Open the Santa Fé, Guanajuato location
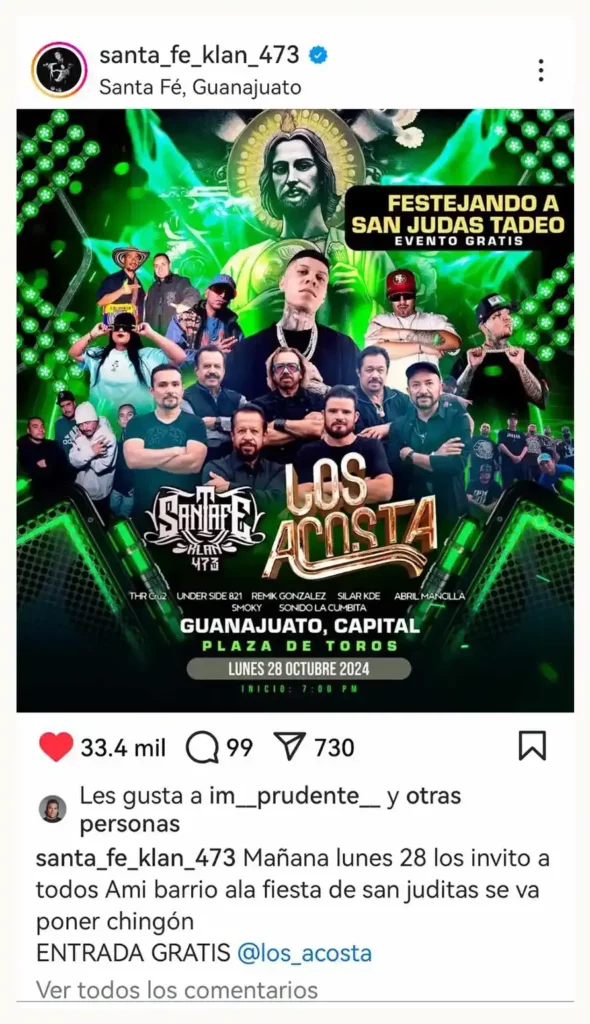590x1024 pixels. [x=200, y=87]
